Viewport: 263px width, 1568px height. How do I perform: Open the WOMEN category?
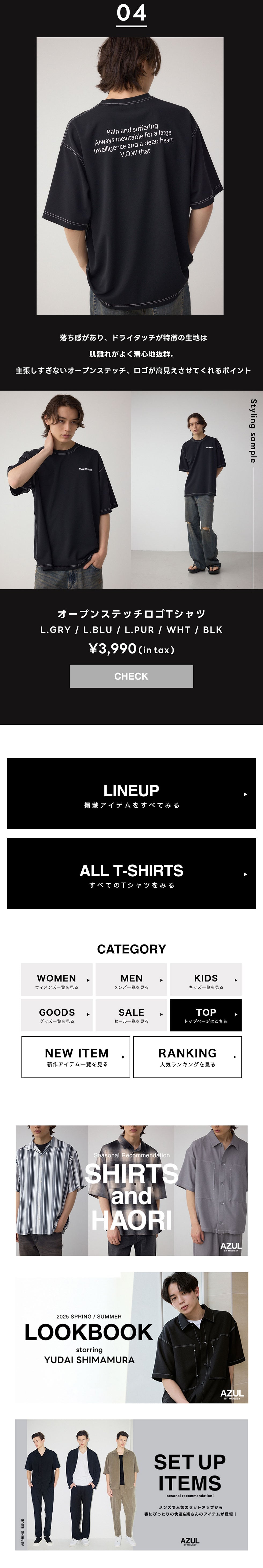pyautogui.click(x=57, y=979)
